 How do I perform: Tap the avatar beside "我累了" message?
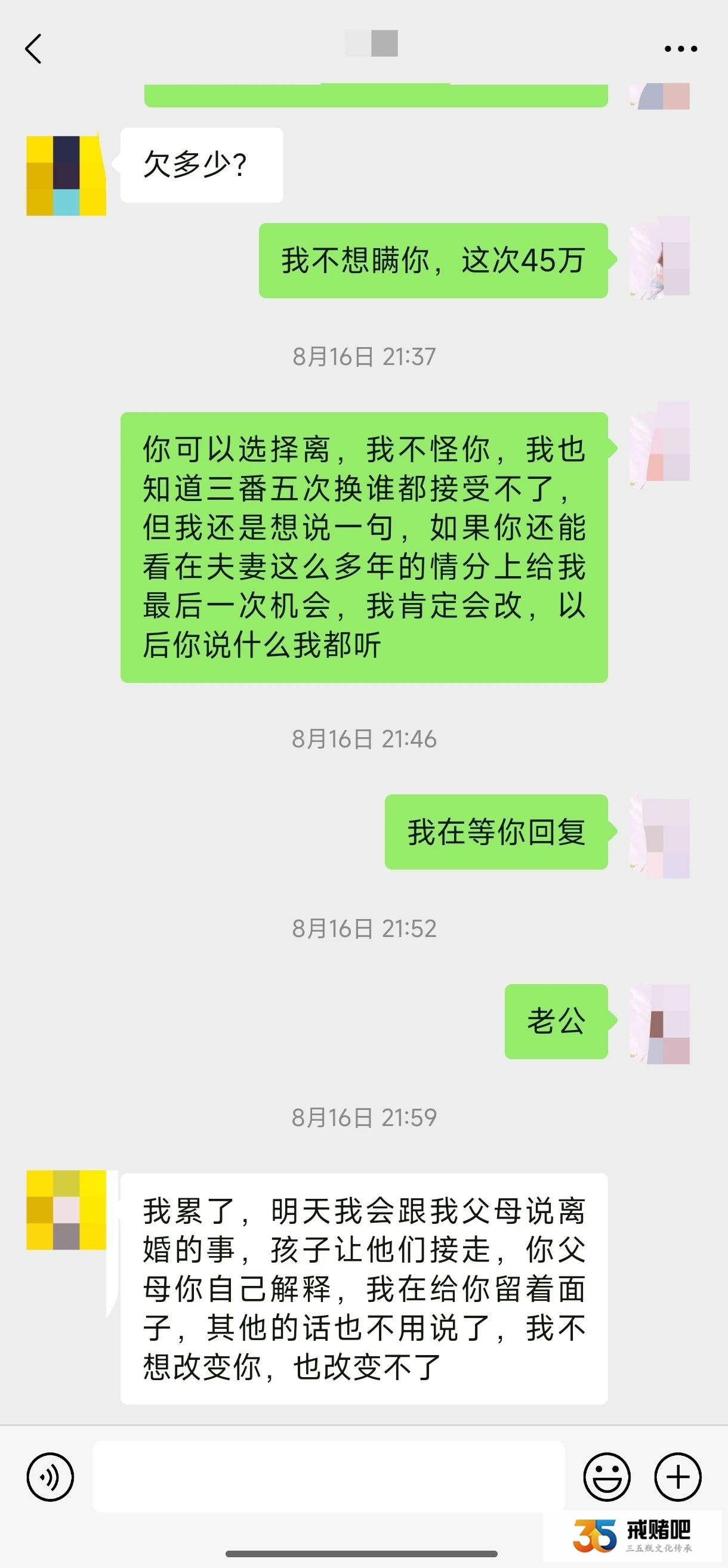(66, 1210)
